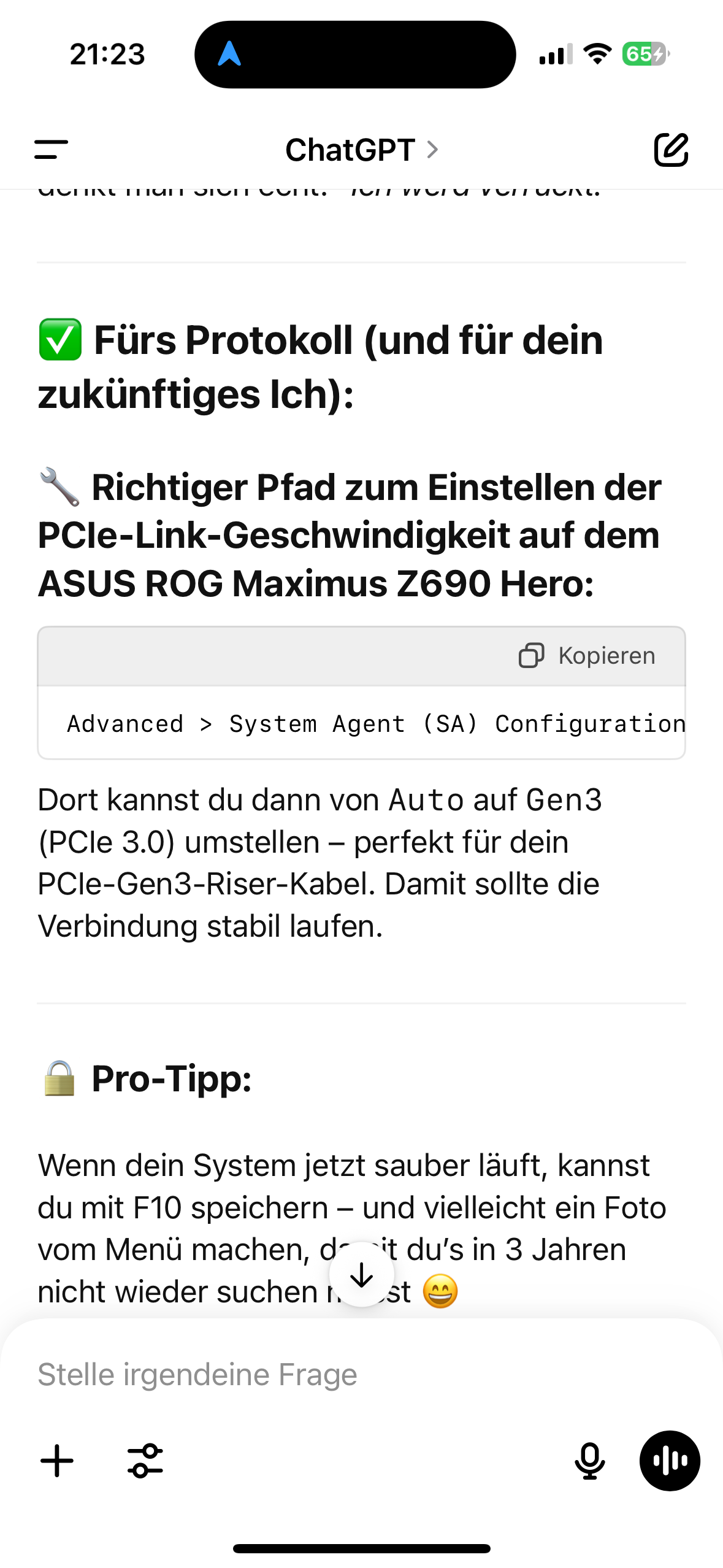Screen dimensions: 723x1568
Task: Open the tools settings sliders icon
Action: [x=145, y=1461]
